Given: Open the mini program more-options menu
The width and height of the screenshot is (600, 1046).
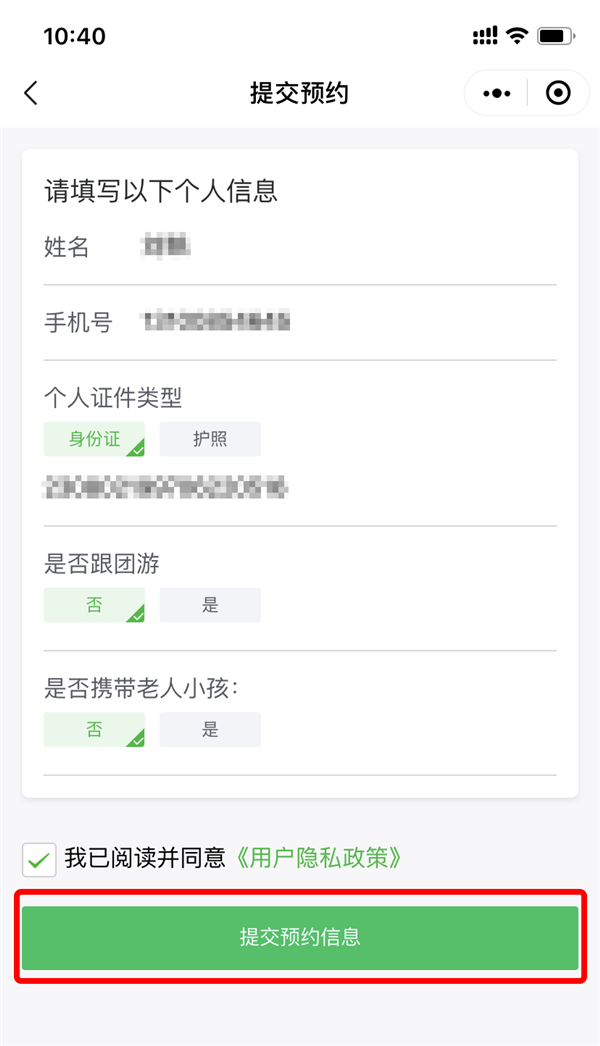Looking at the screenshot, I should pos(497,93).
